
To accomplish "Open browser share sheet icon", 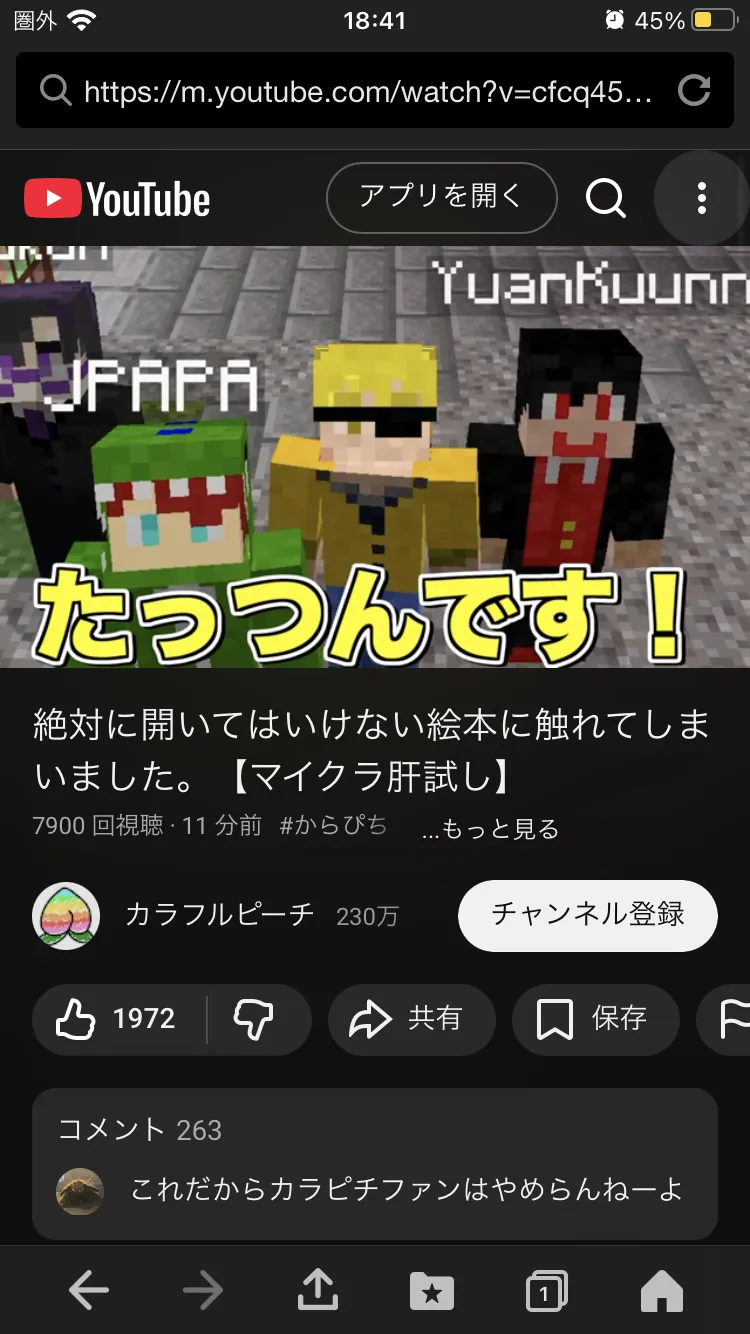I will (318, 1291).
